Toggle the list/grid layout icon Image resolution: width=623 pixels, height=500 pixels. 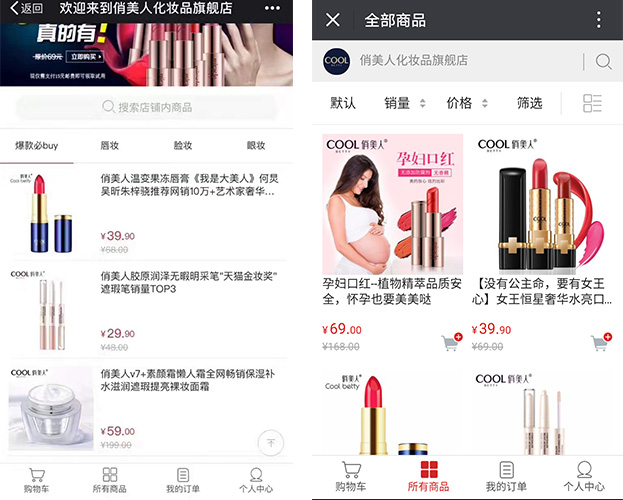592,103
